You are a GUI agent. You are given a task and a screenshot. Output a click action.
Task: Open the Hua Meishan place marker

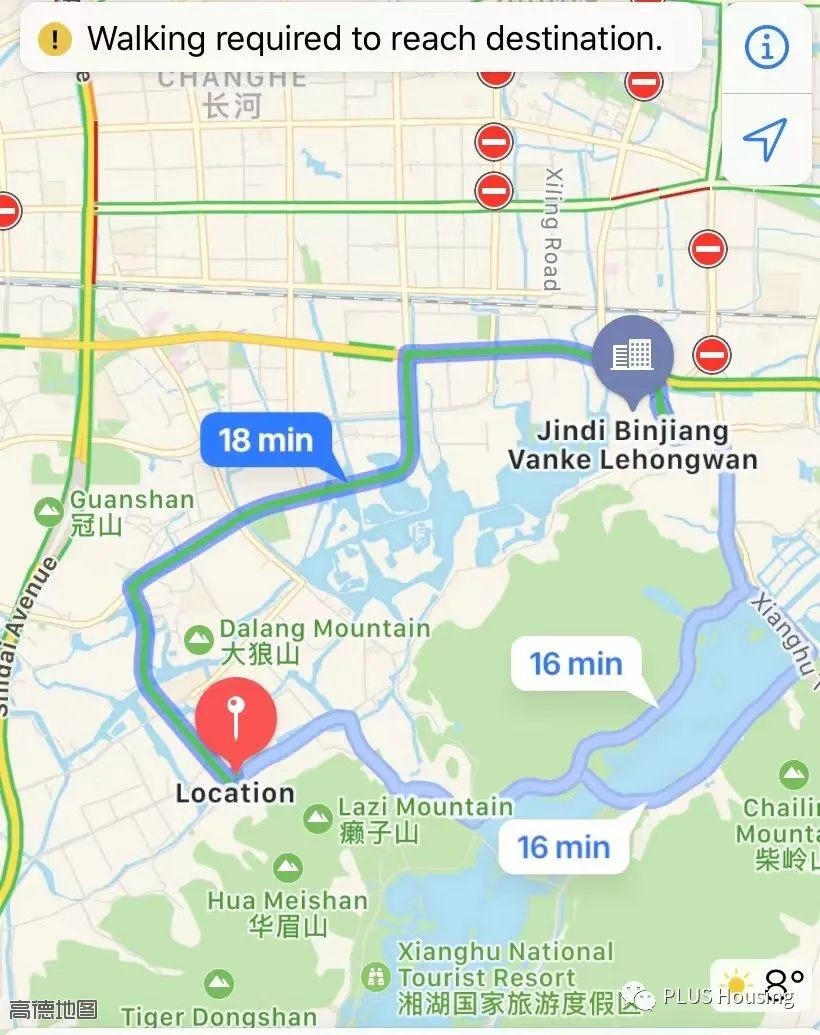click(x=288, y=867)
